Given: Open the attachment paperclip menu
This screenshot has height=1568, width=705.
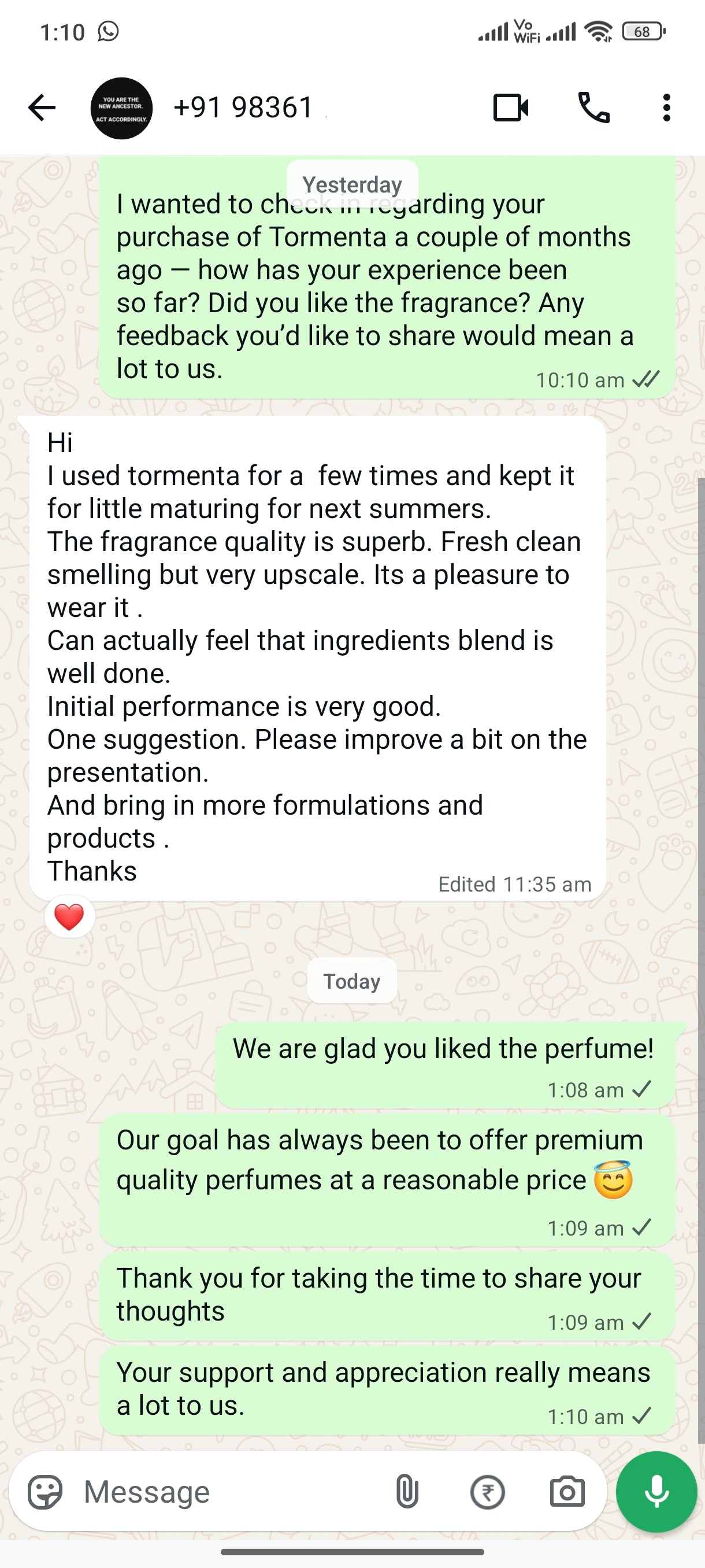Looking at the screenshot, I should point(407,1492).
